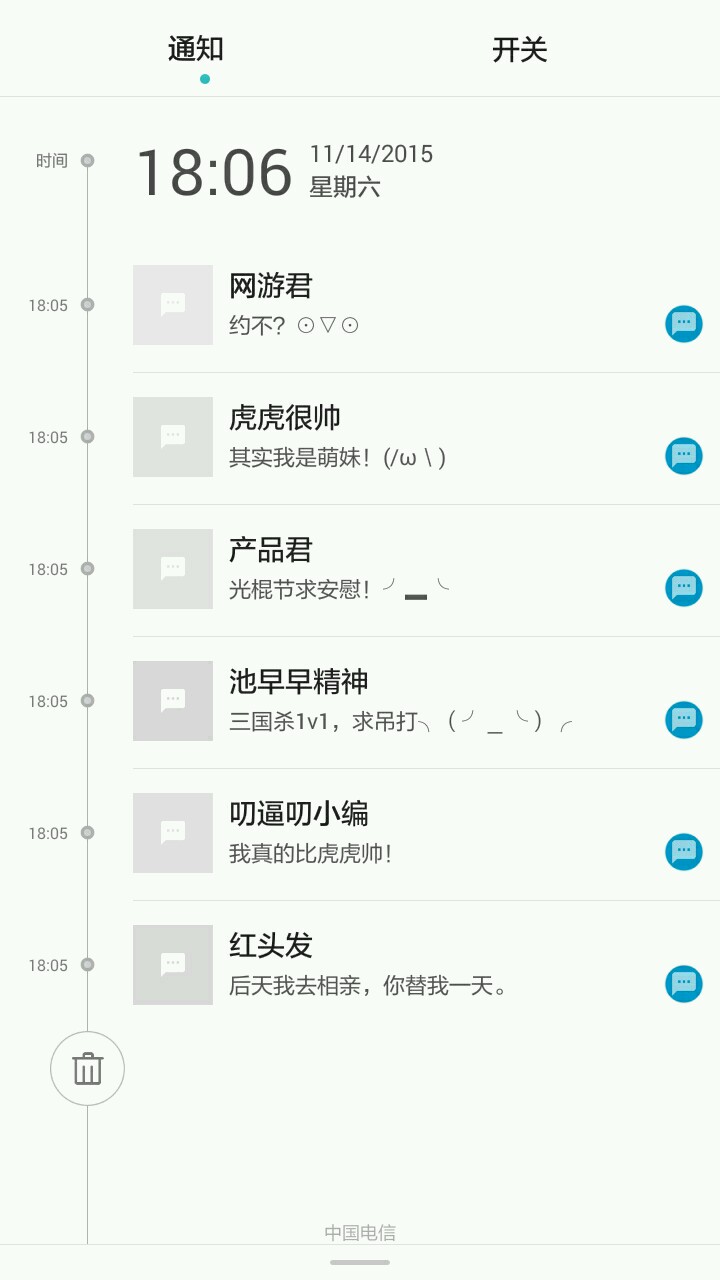The image size is (720, 1280).
Task: Clear all notifications with the trash icon
Action: [x=88, y=1068]
